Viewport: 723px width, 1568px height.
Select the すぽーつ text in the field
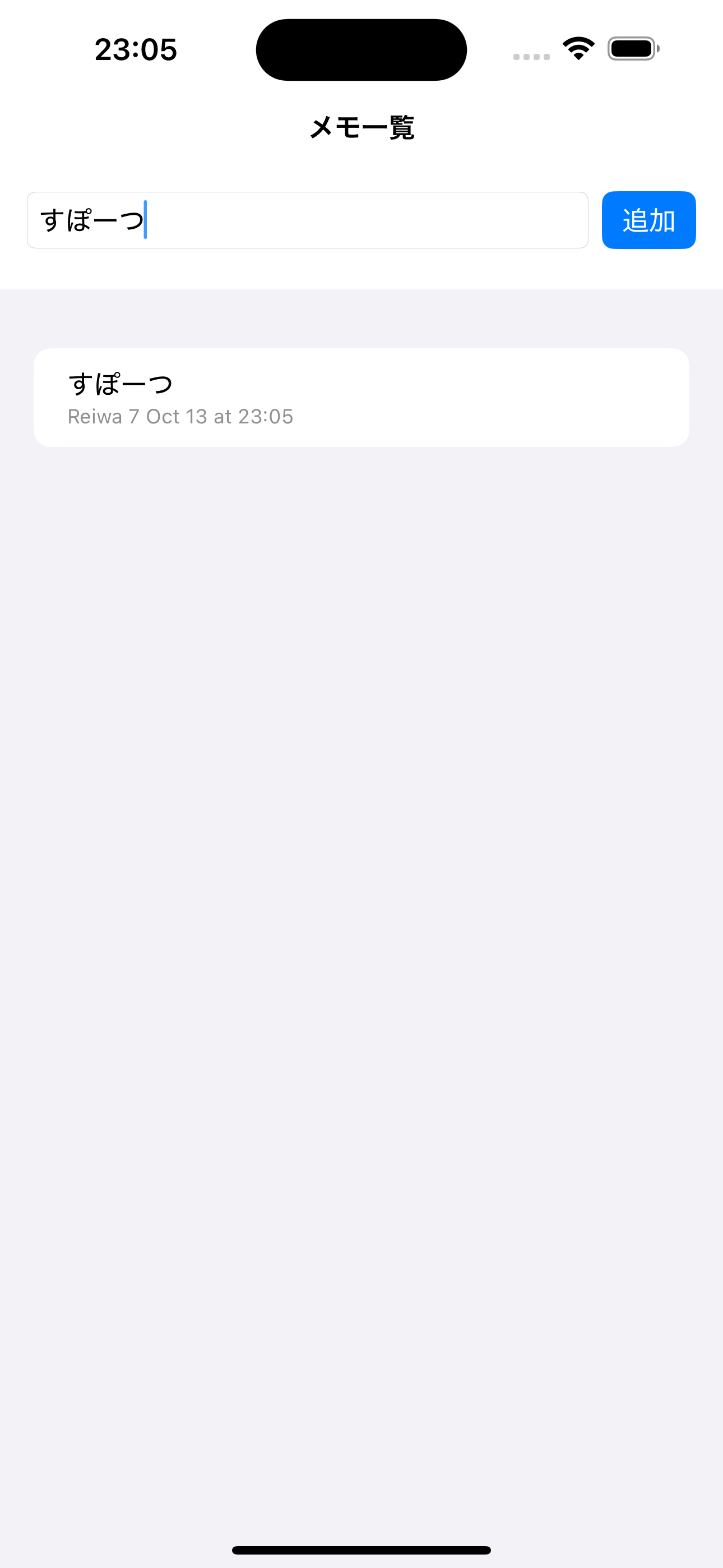click(x=91, y=220)
